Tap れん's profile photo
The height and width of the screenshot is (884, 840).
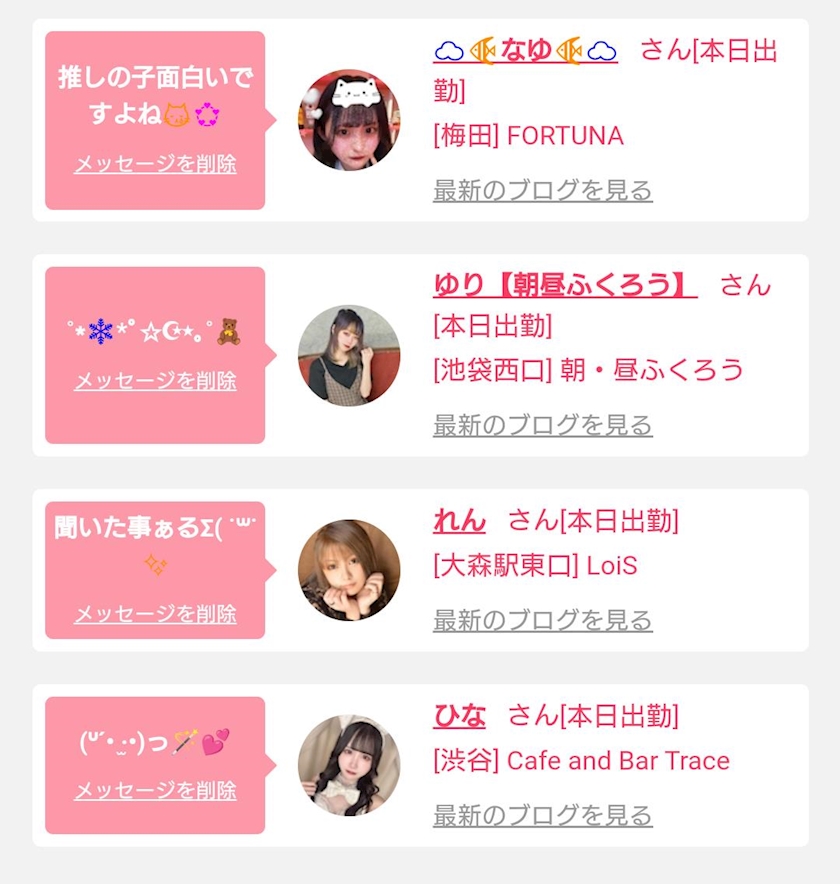[349, 570]
